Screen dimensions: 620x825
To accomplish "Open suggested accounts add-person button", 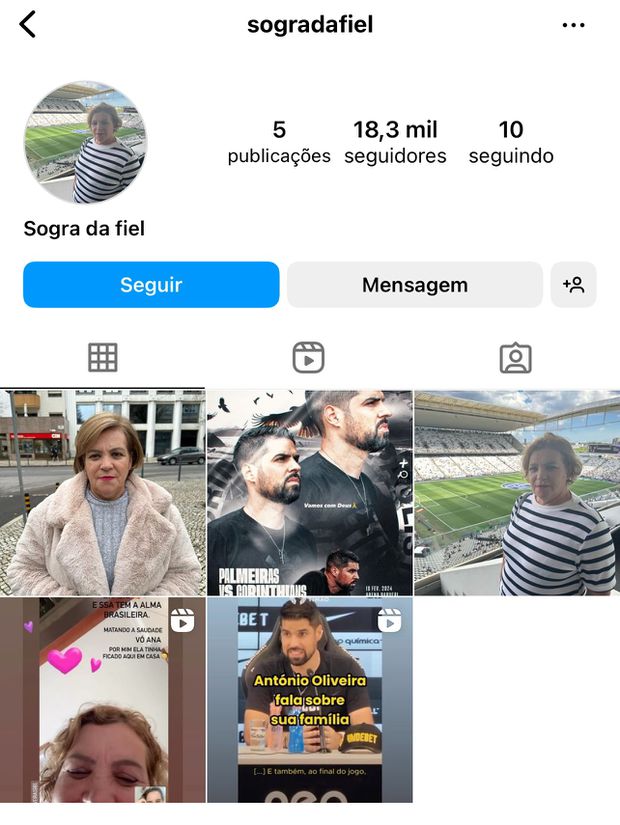I will (573, 285).
